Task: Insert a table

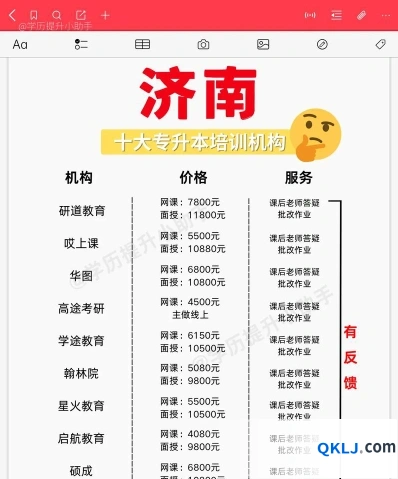Action: tap(142, 44)
